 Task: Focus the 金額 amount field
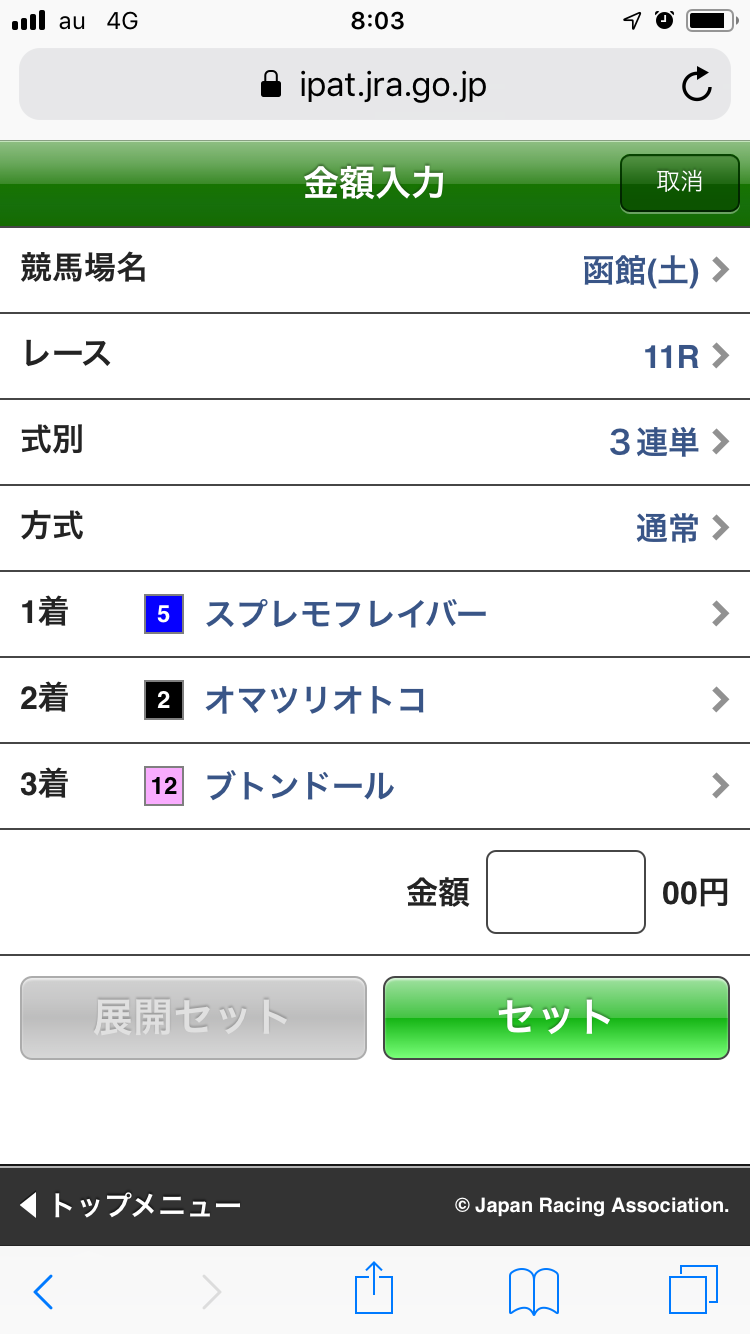(x=565, y=892)
